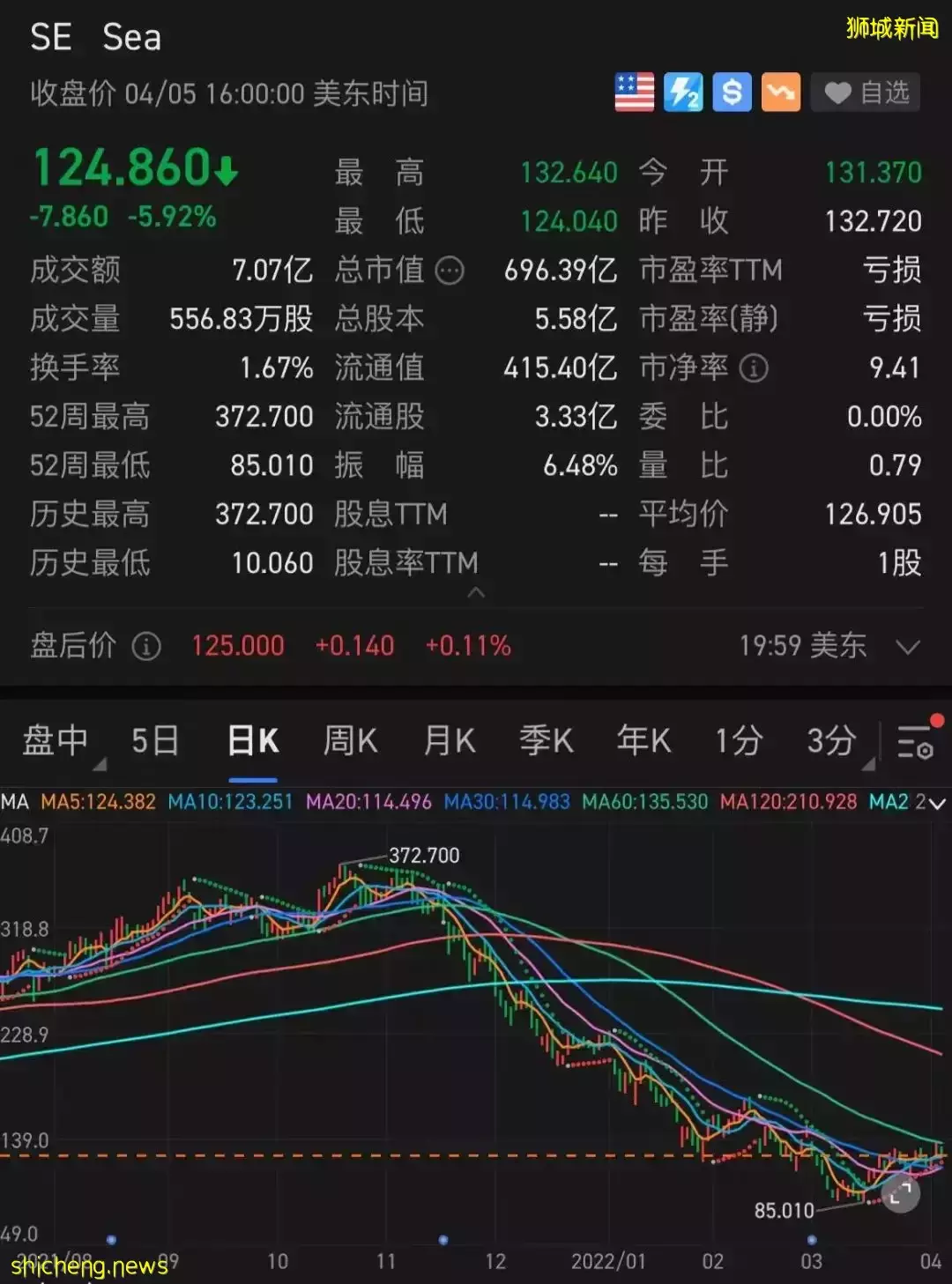This screenshot has width=952, height=1284.
Task: Open the 月K monthly chart tab
Action: point(448,741)
